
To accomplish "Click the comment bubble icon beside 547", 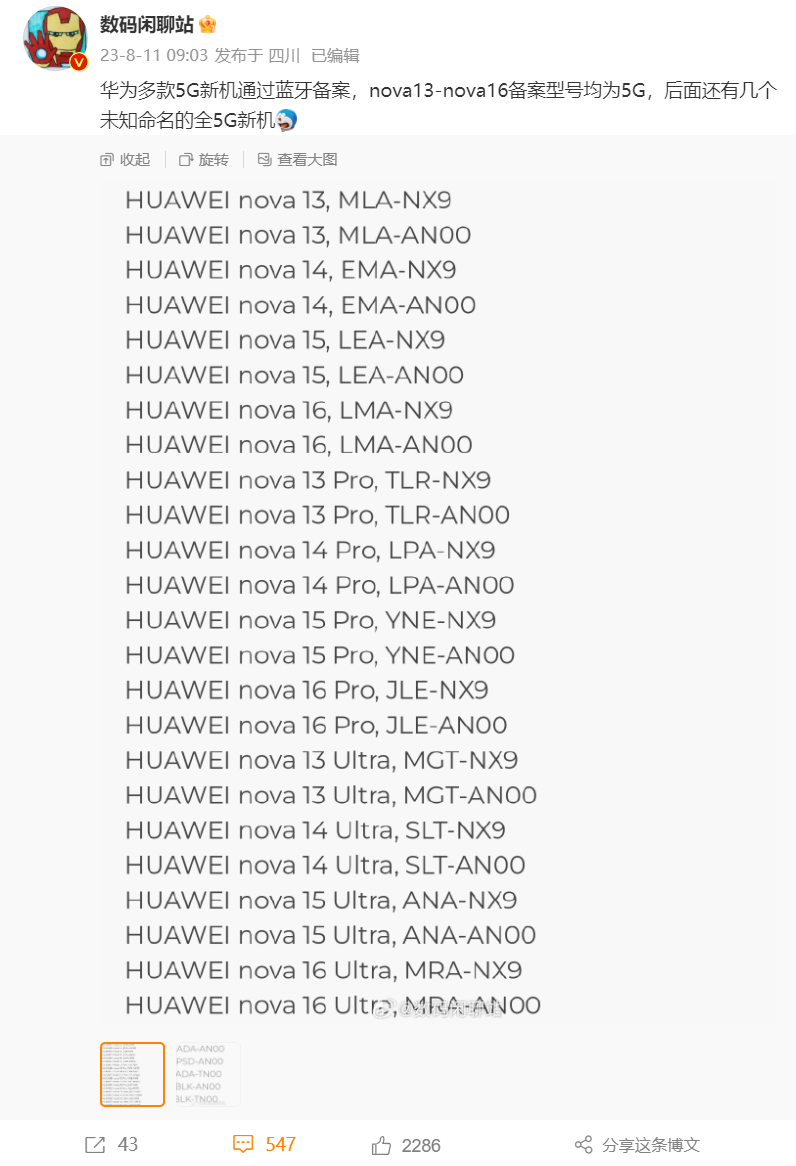I will [242, 1144].
